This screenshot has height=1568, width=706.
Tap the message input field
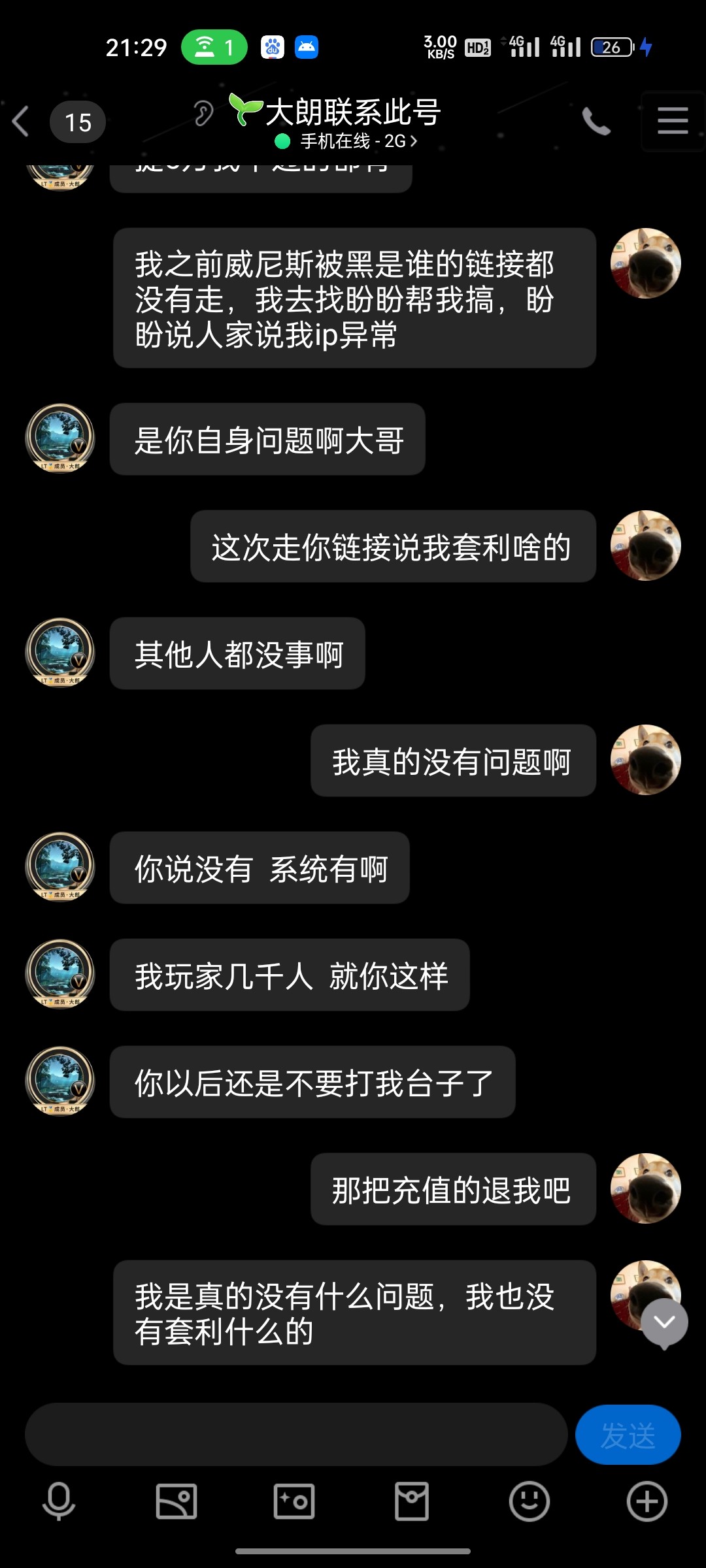[294, 1435]
